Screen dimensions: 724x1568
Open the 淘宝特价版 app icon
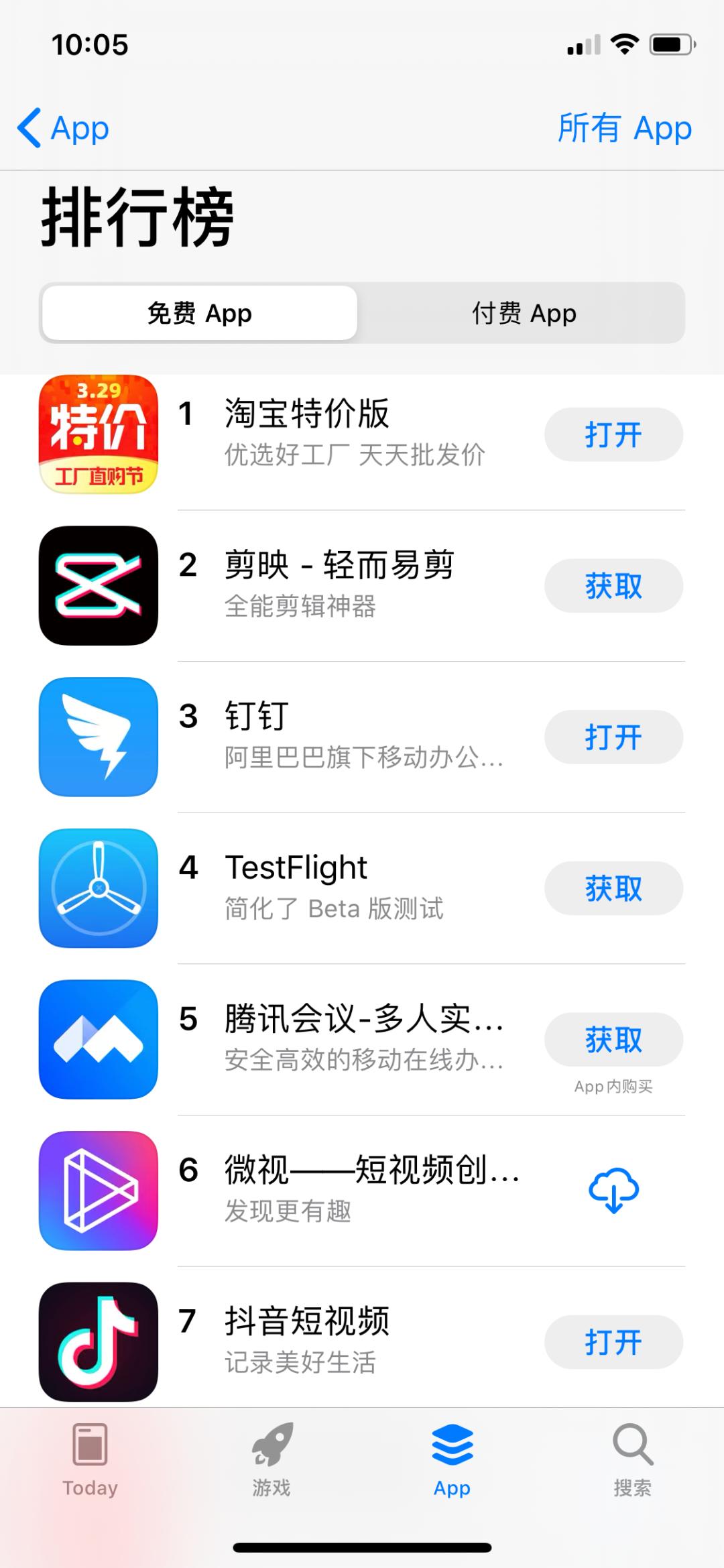[98, 436]
